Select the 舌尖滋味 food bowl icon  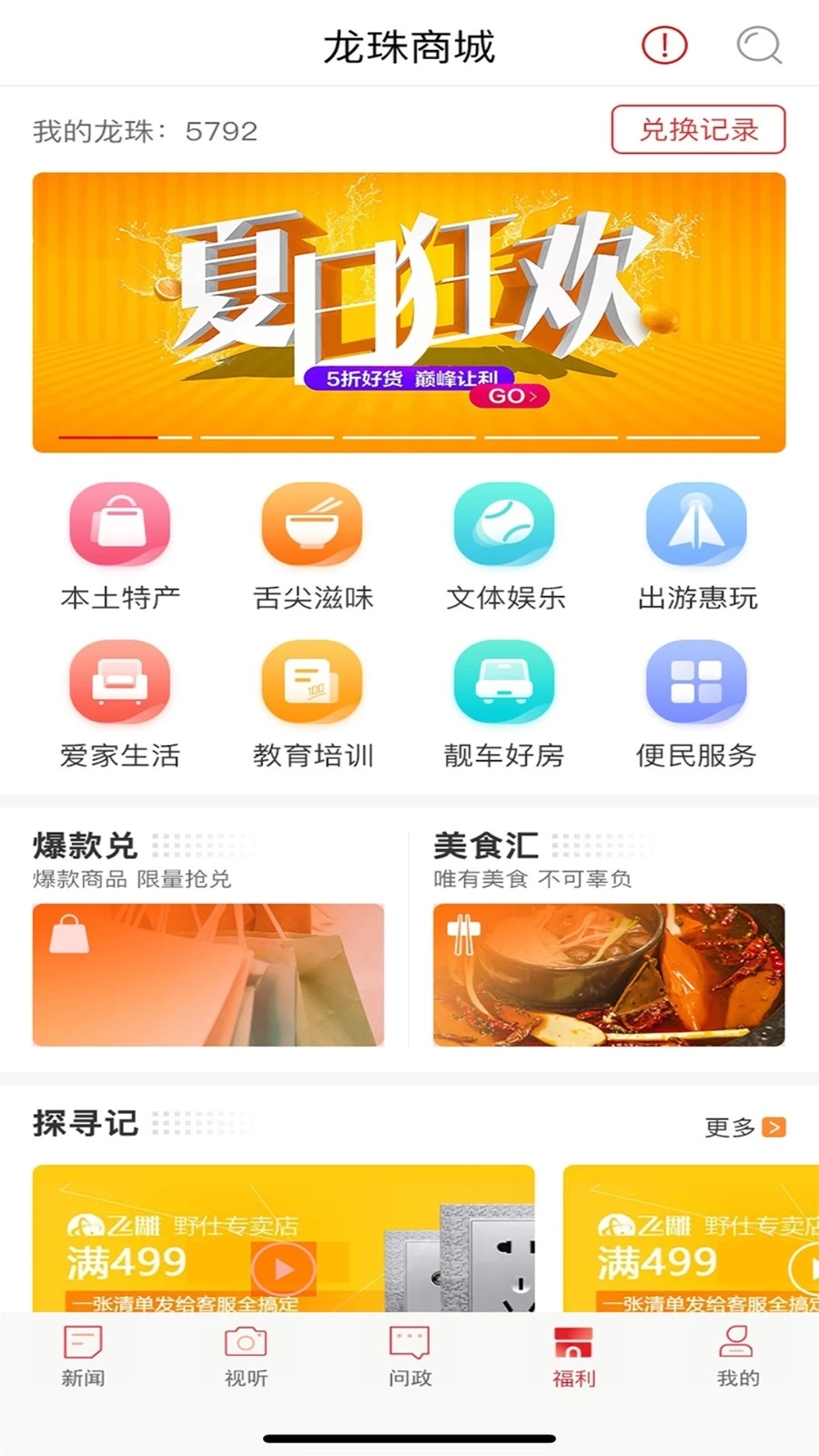click(311, 525)
